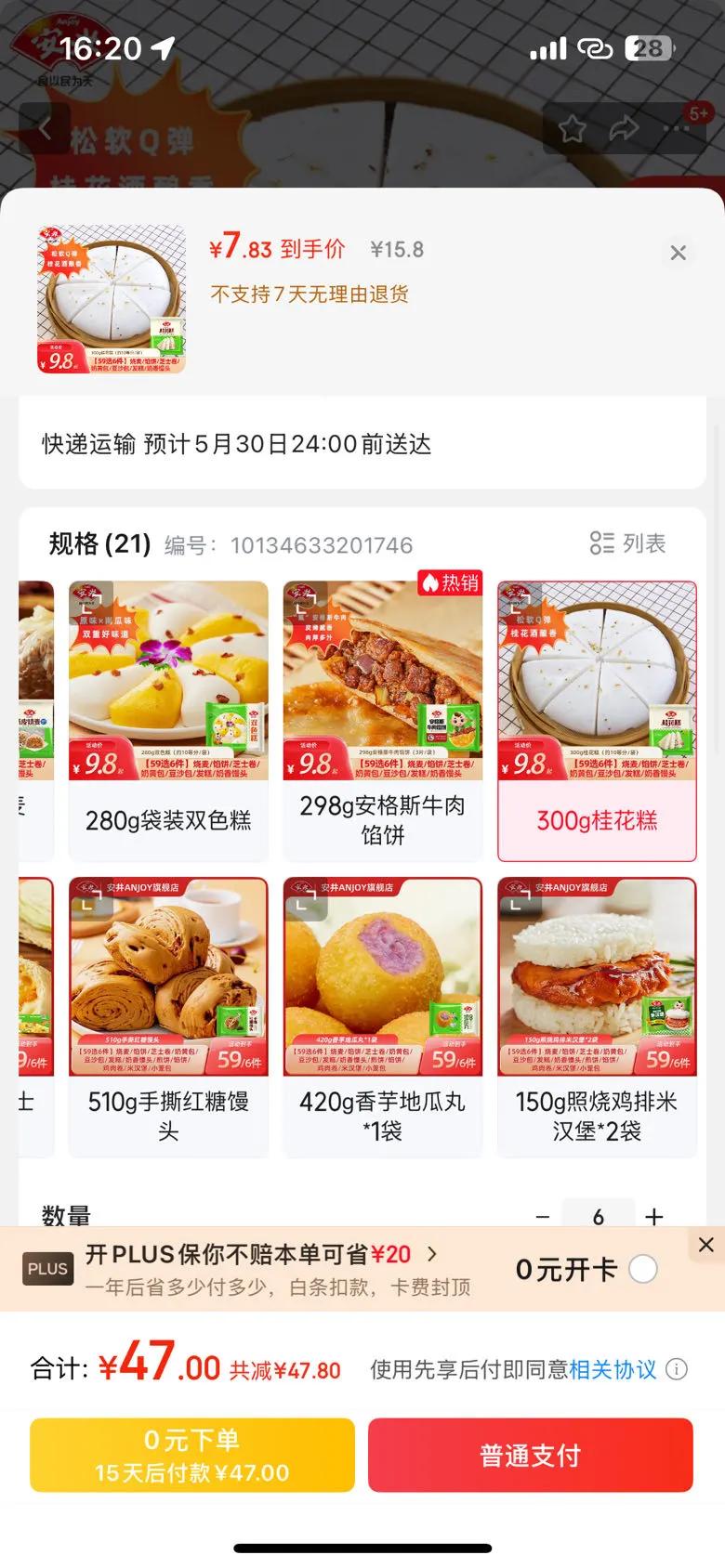The height and width of the screenshot is (1568, 725).
Task: Dismiss the PLUS membership banner
Action: [706, 1245]
